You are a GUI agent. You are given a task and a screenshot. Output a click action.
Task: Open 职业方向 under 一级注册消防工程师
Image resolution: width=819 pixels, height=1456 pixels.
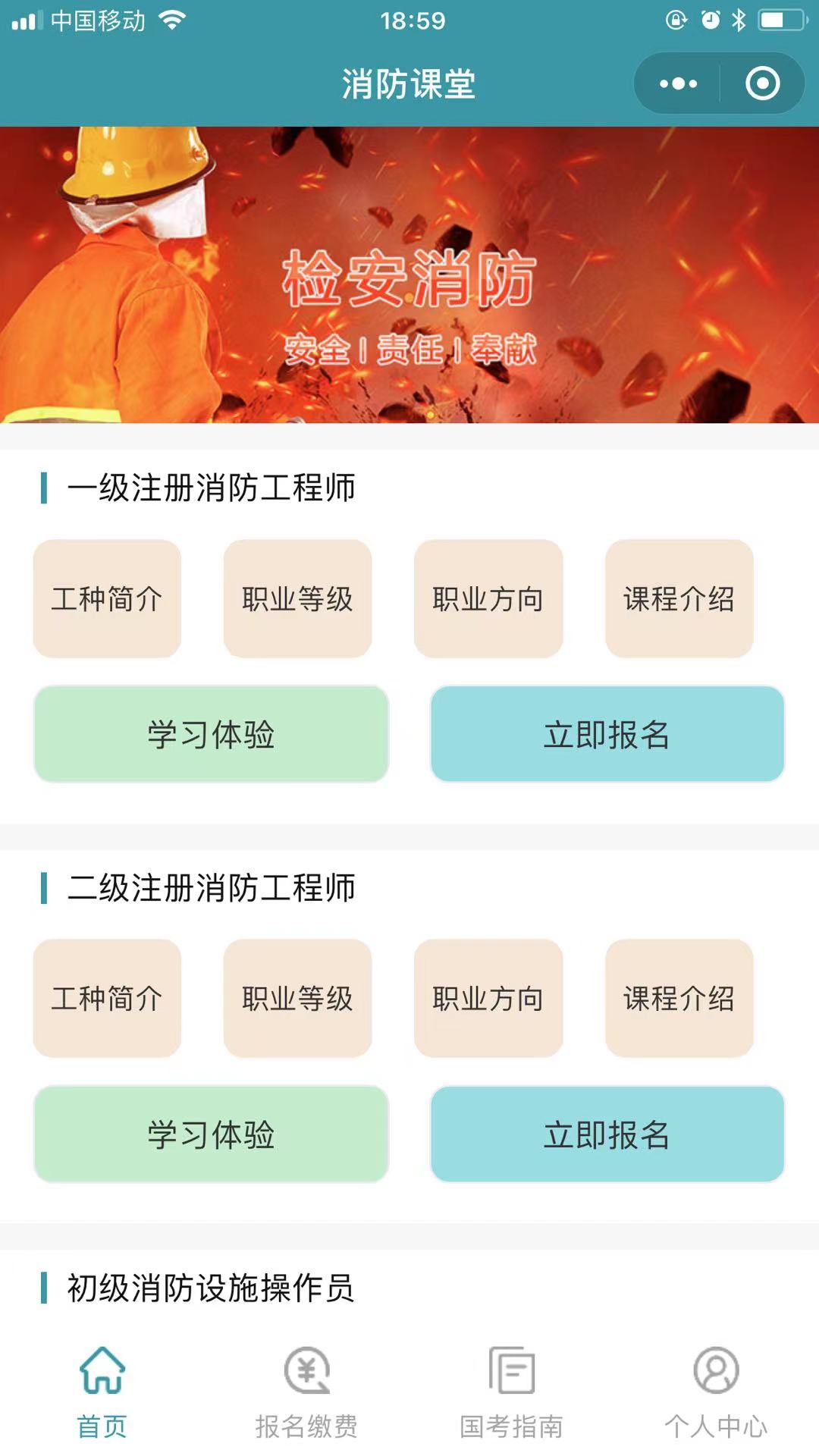pos(488,599)
